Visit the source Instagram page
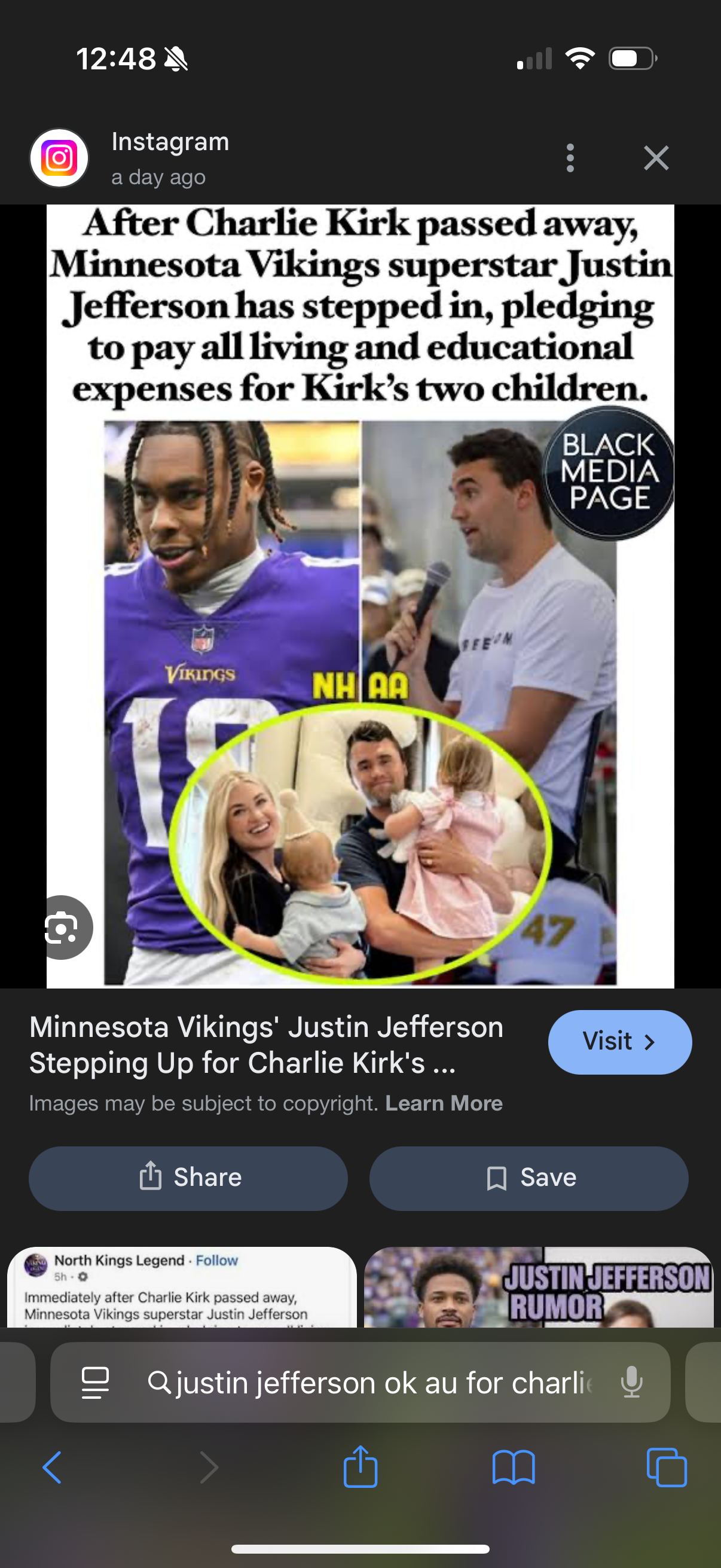 pos(619,1042)
